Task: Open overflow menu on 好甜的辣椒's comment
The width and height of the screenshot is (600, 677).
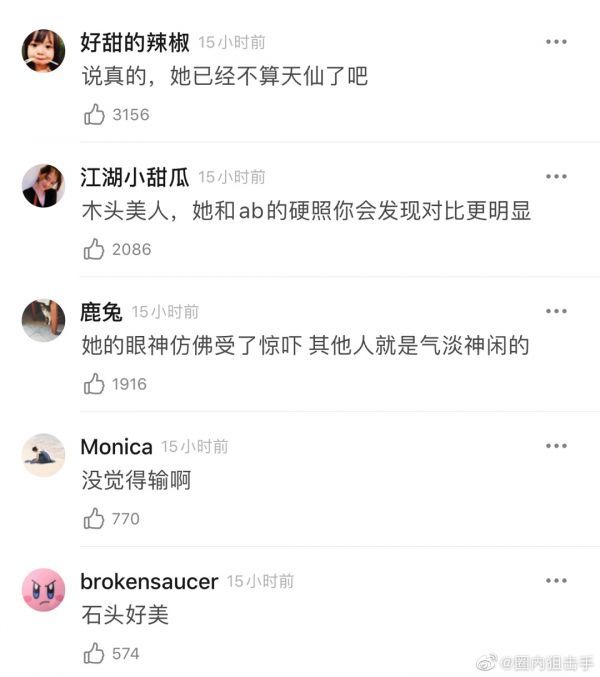Action: coord(555,42)
